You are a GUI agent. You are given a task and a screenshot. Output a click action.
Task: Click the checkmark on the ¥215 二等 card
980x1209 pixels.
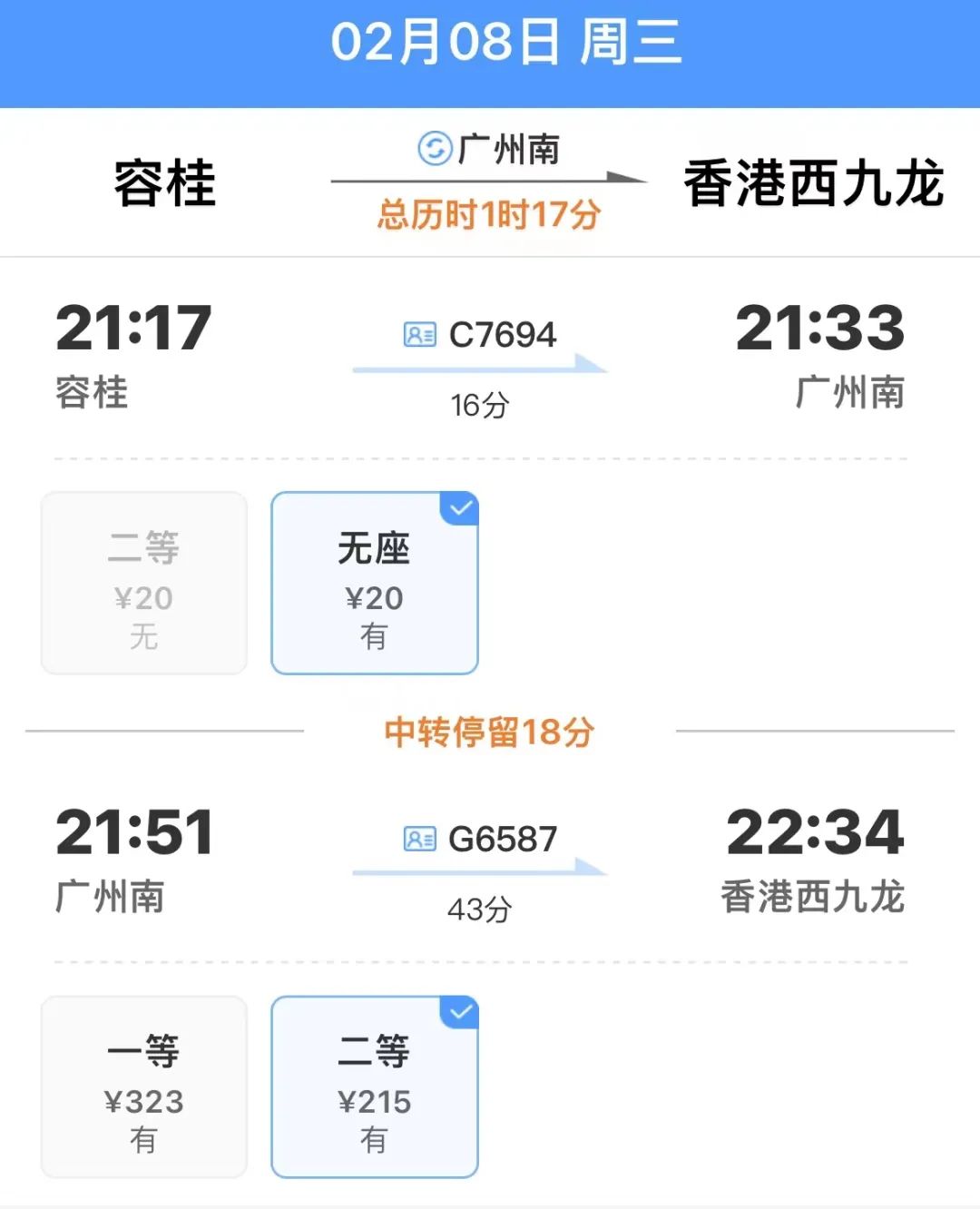tap(459, 1014)
